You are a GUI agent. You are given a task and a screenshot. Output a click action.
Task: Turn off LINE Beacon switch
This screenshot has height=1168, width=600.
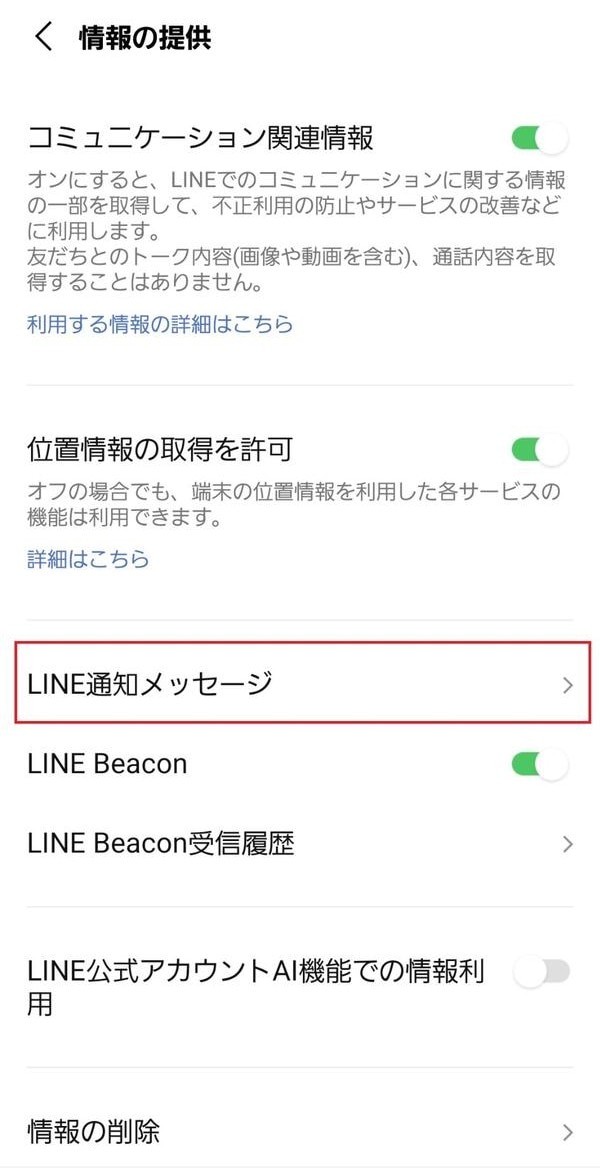point(540,765)
